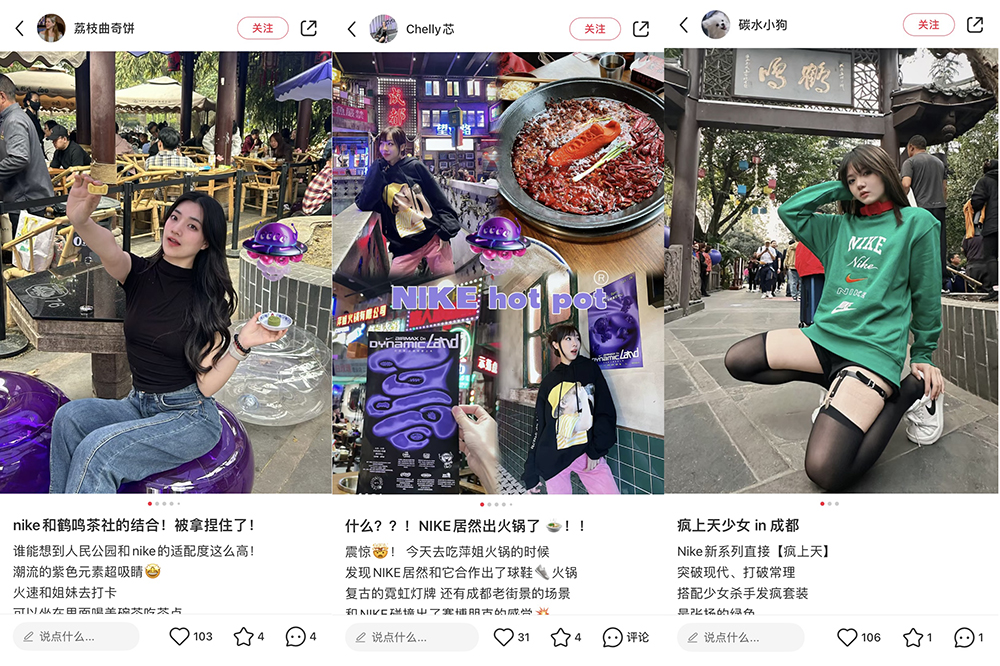This screenshot has width=1000, height=666.
Task: Like the nike和鹤鸣茶社 post
Action: pyautogui.click(x=180, y=636)
